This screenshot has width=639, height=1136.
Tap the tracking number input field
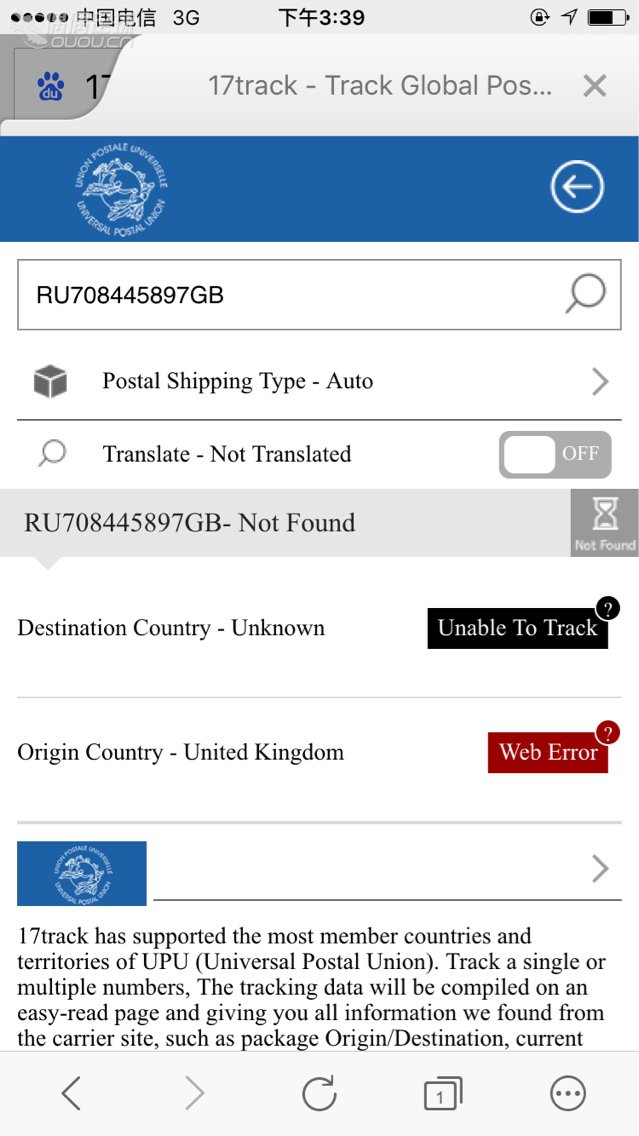pyautogui.click(x=320, y=294)
